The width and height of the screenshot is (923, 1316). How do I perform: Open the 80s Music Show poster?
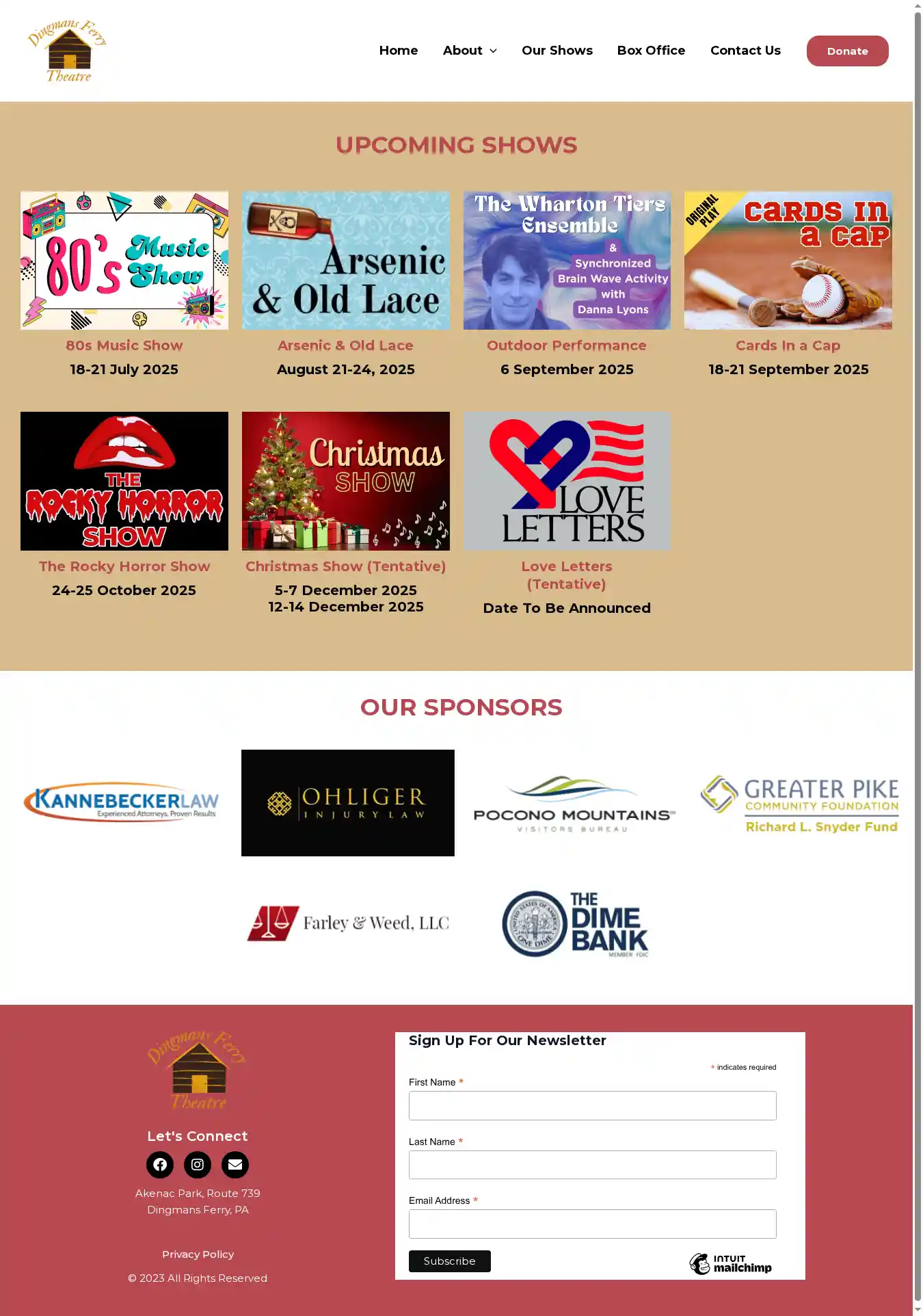pos(124,261)
